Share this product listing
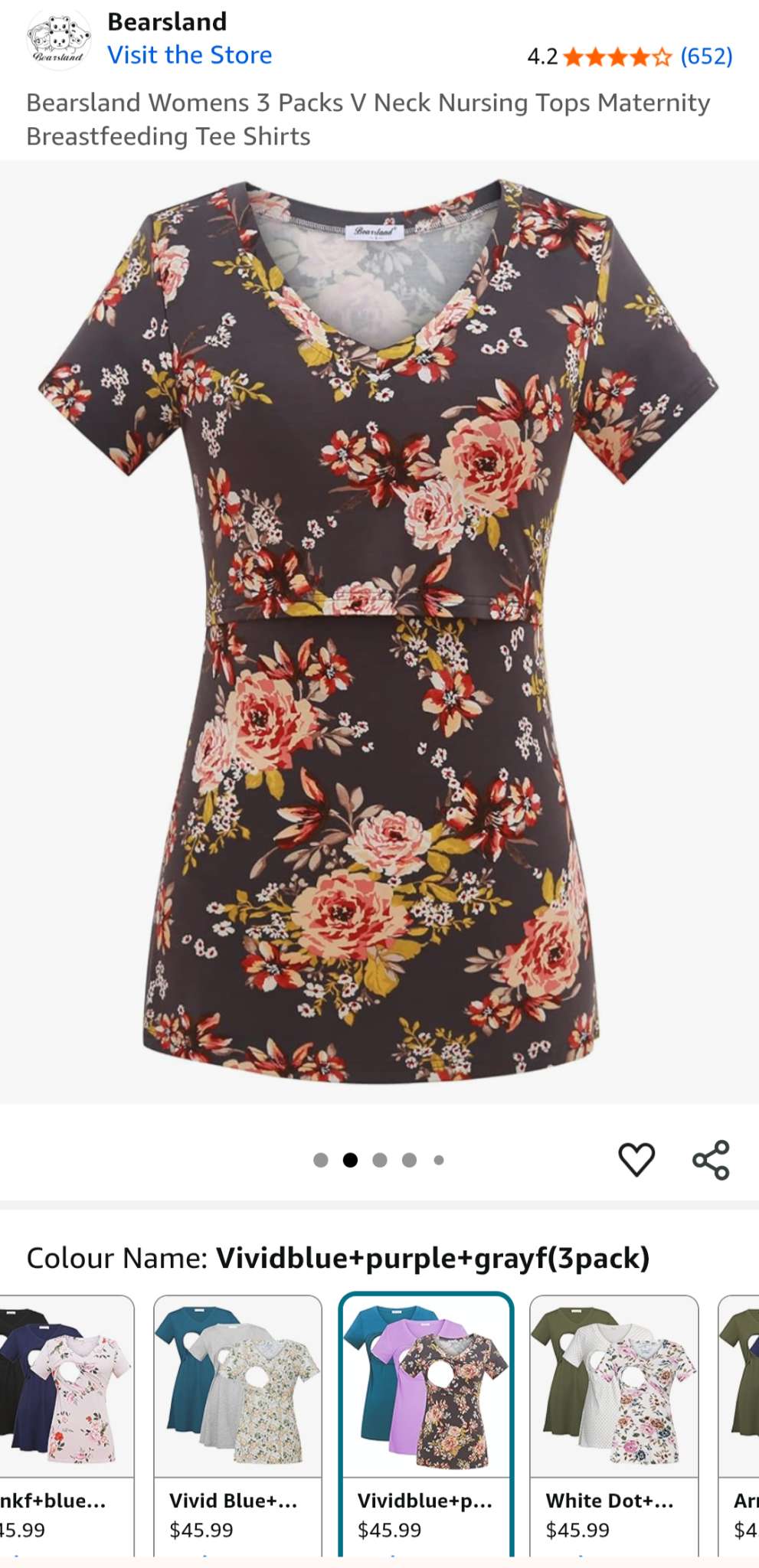Viewport: 759px width, 1568px height. pyautogui.click(x=711, y=1159)
